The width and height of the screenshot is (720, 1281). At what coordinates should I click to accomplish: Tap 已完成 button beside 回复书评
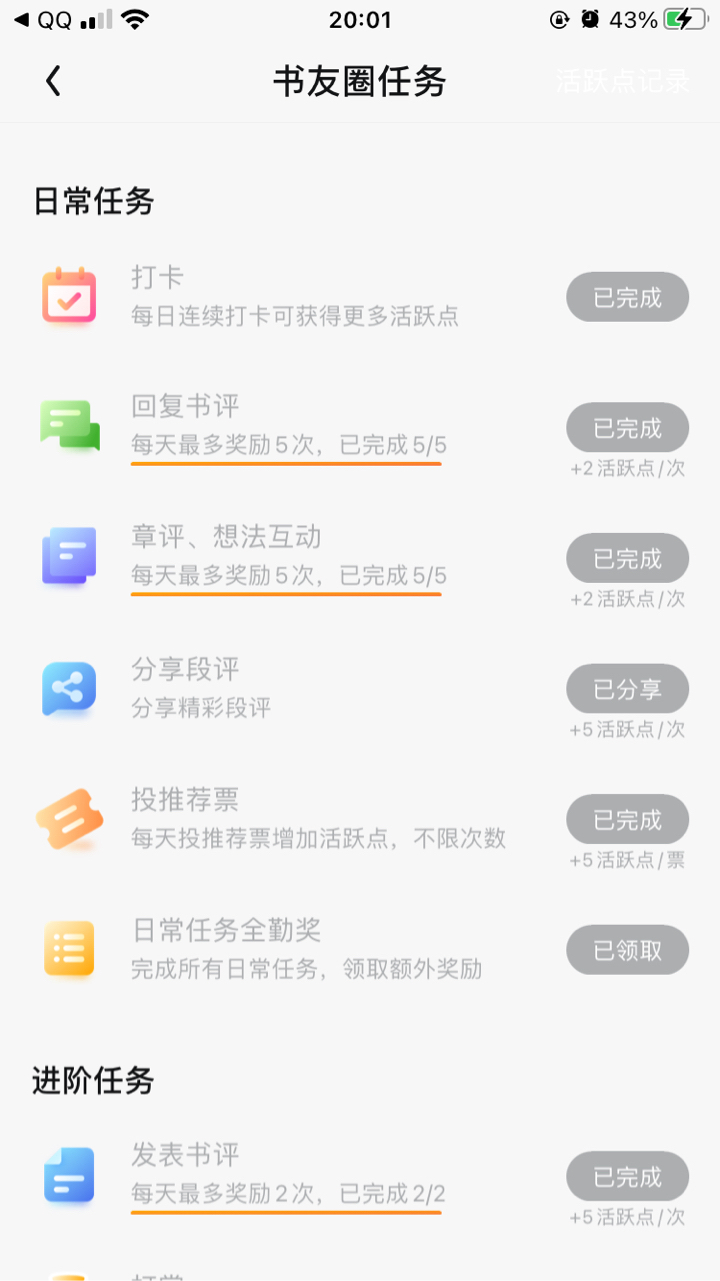pyautogui.click(x=628, y=428)
